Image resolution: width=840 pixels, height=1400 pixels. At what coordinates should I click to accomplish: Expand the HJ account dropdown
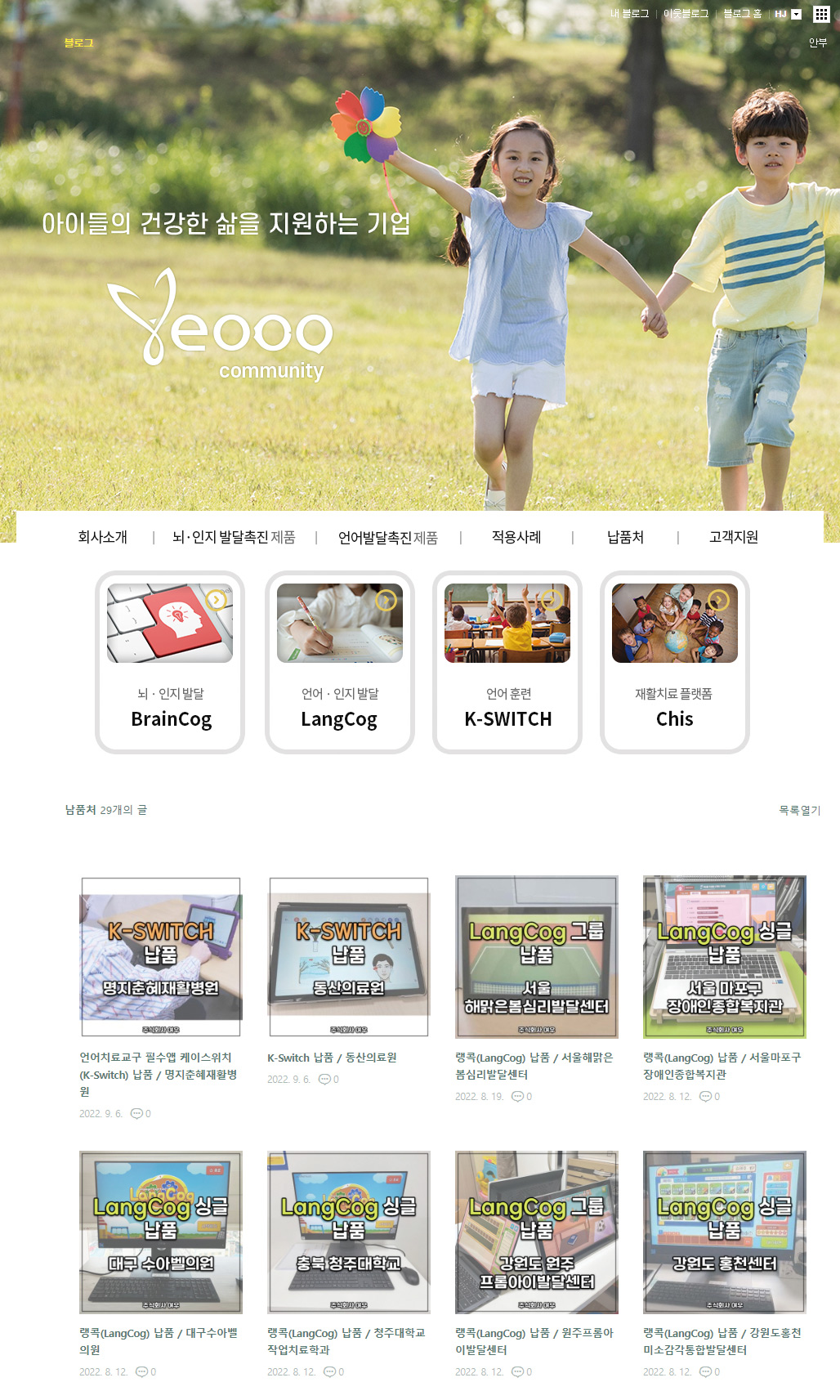pos(788,14)
